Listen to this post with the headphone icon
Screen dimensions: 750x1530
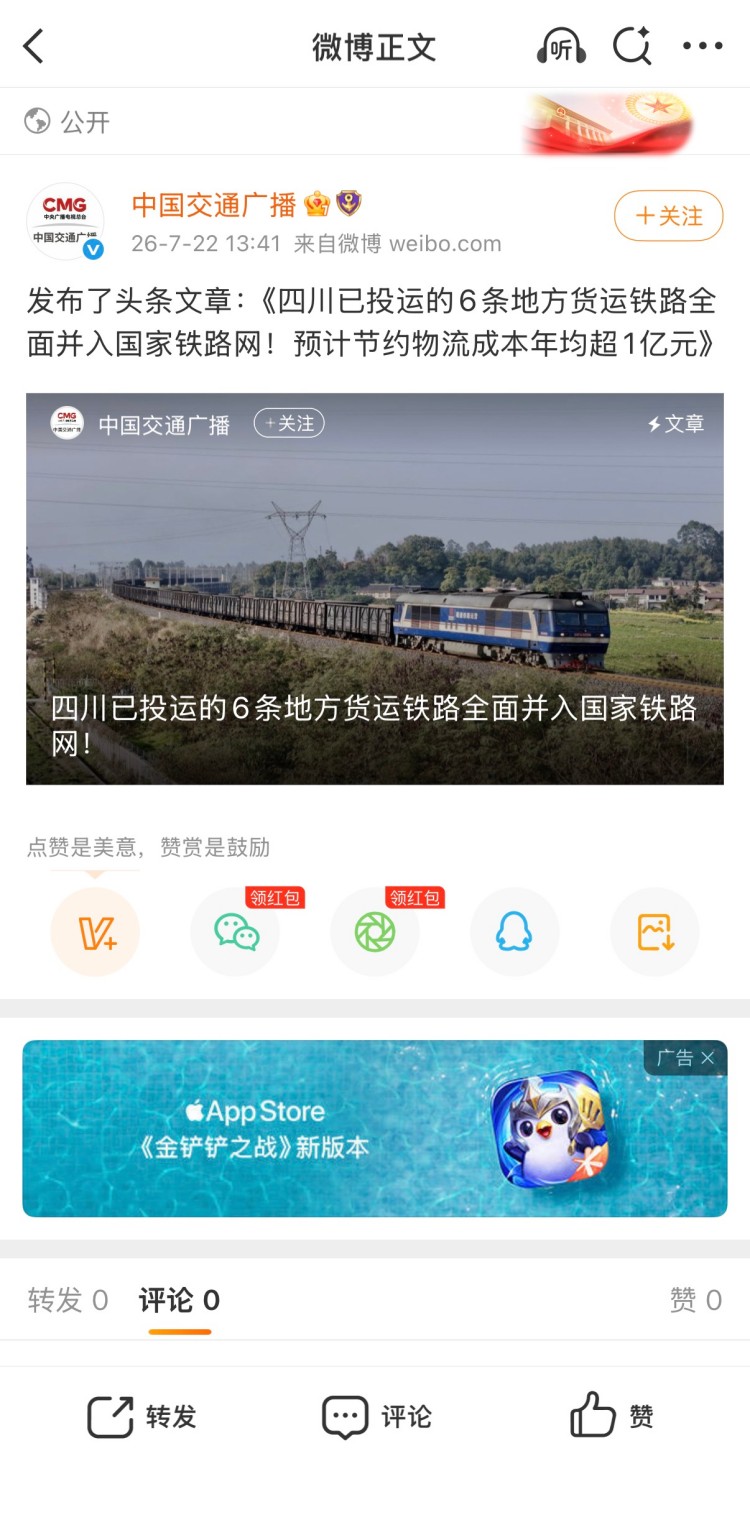pos(561,46)
